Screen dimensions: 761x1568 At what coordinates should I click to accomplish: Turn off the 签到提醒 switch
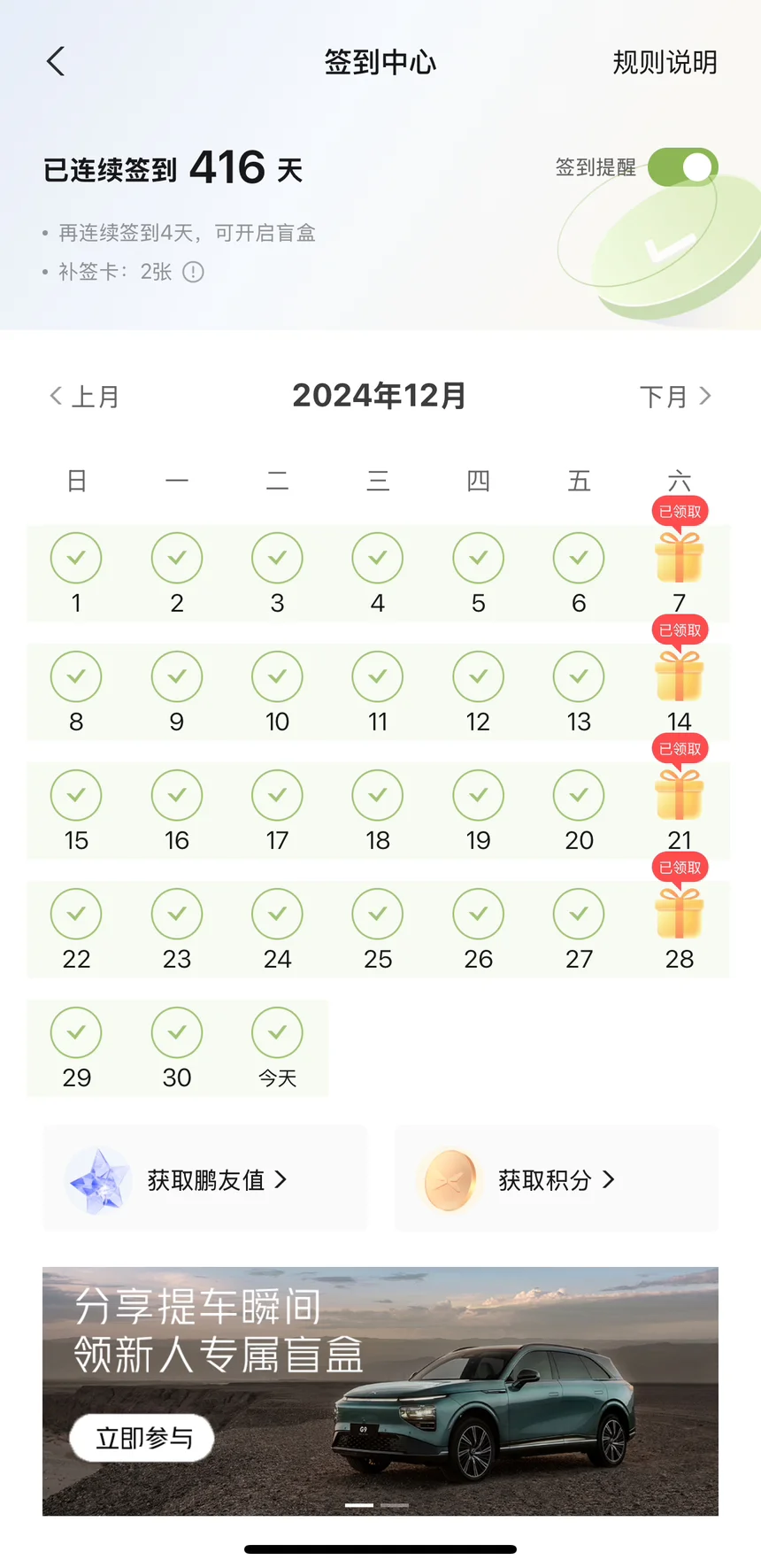pos(683,166)
